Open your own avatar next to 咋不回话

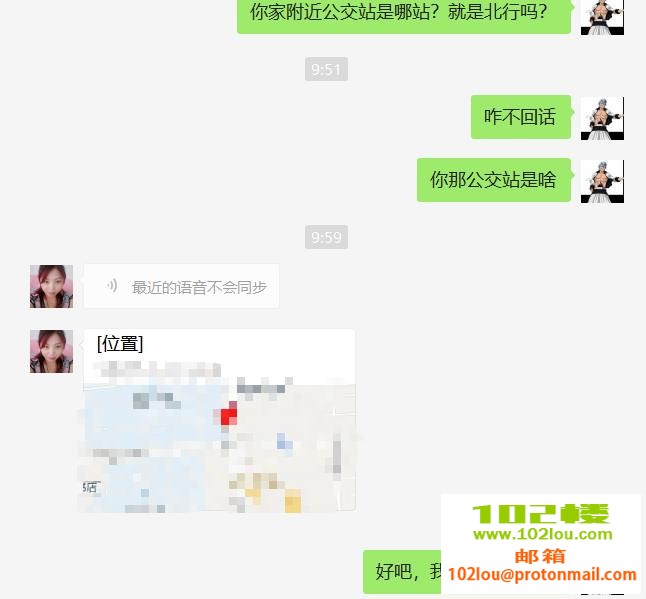602,118
